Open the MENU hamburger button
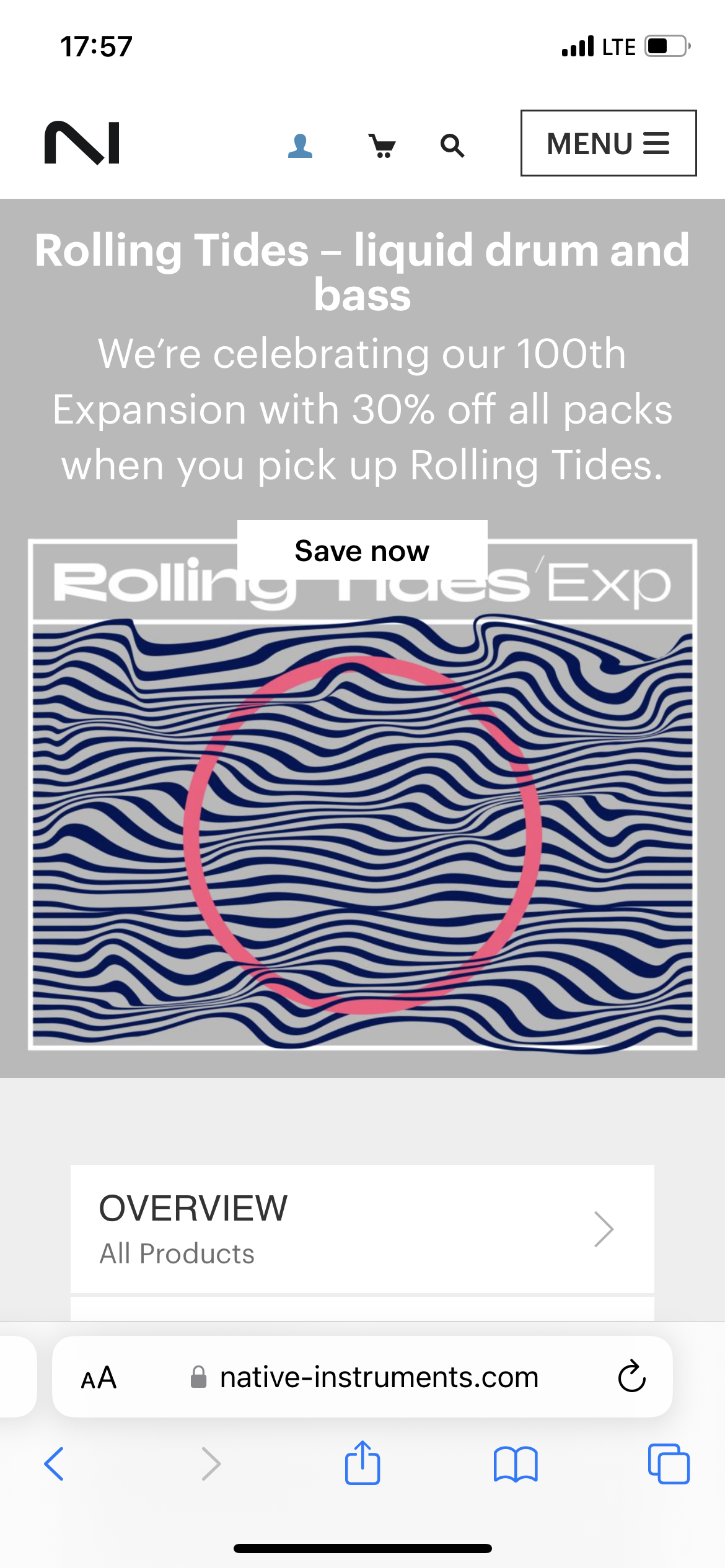 pyautogui.click(x=608, y=143)
